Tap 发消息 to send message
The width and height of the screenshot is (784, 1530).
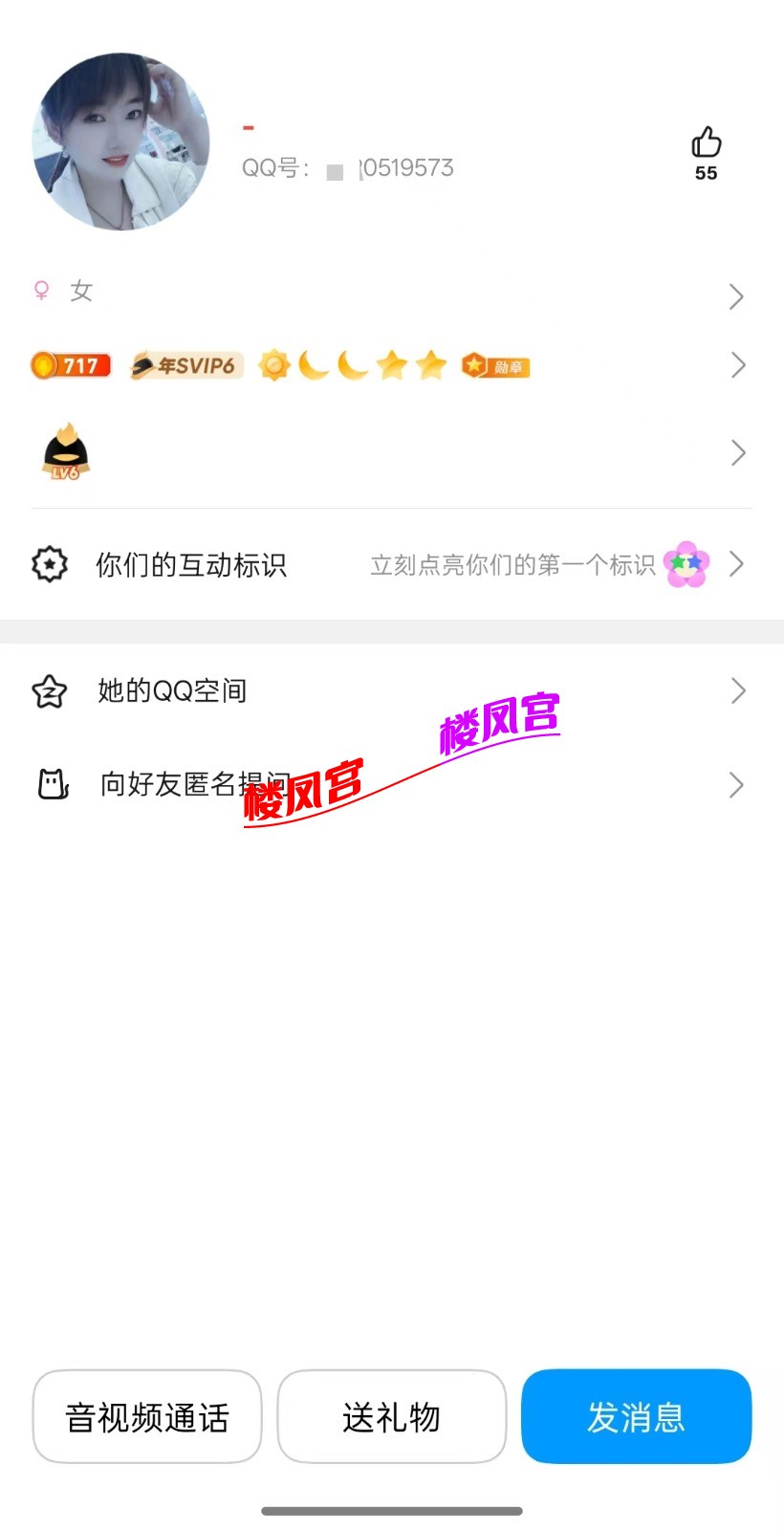click(636, 1416)
